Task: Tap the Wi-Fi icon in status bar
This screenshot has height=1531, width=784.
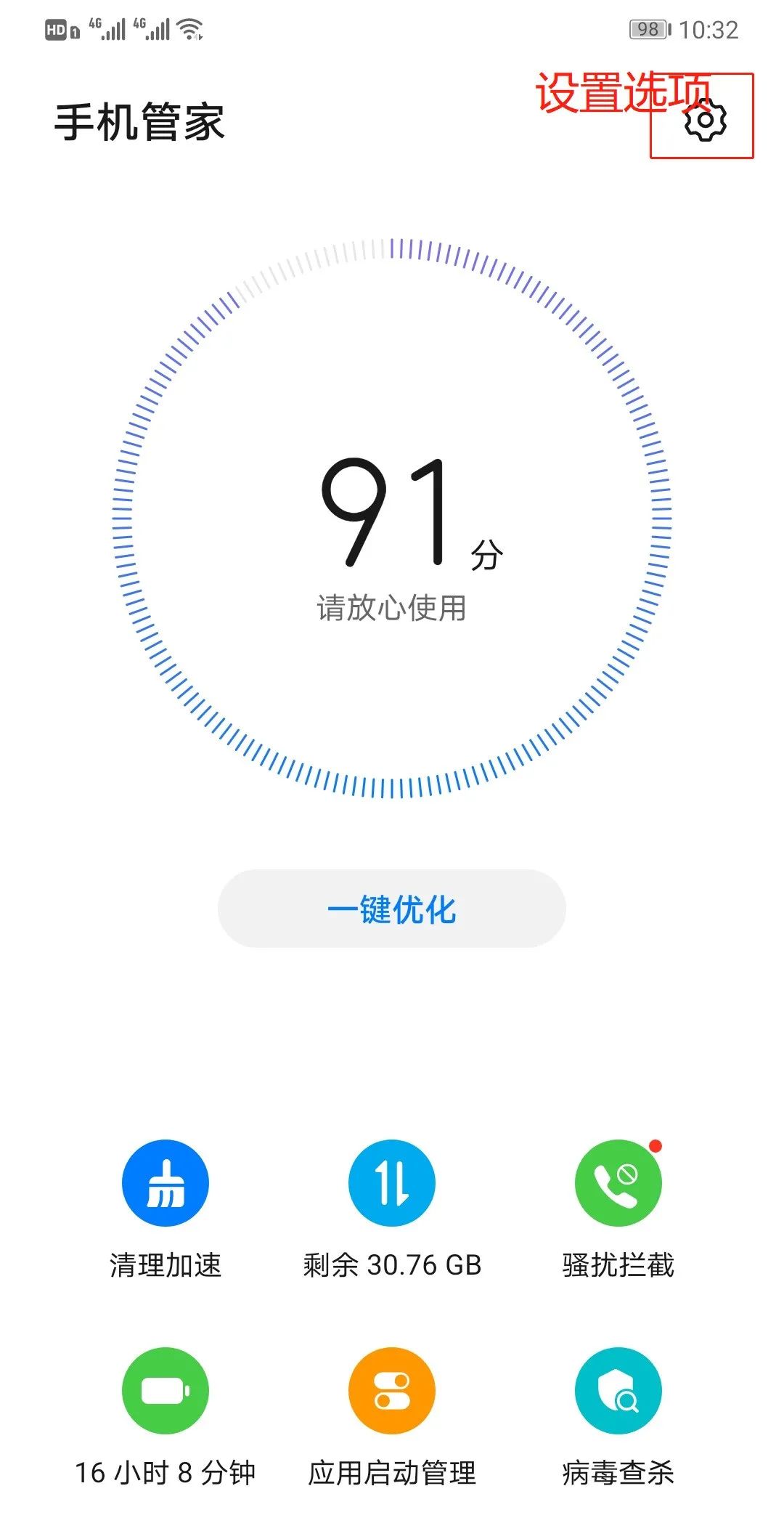Action: click(x=190, y=31)
